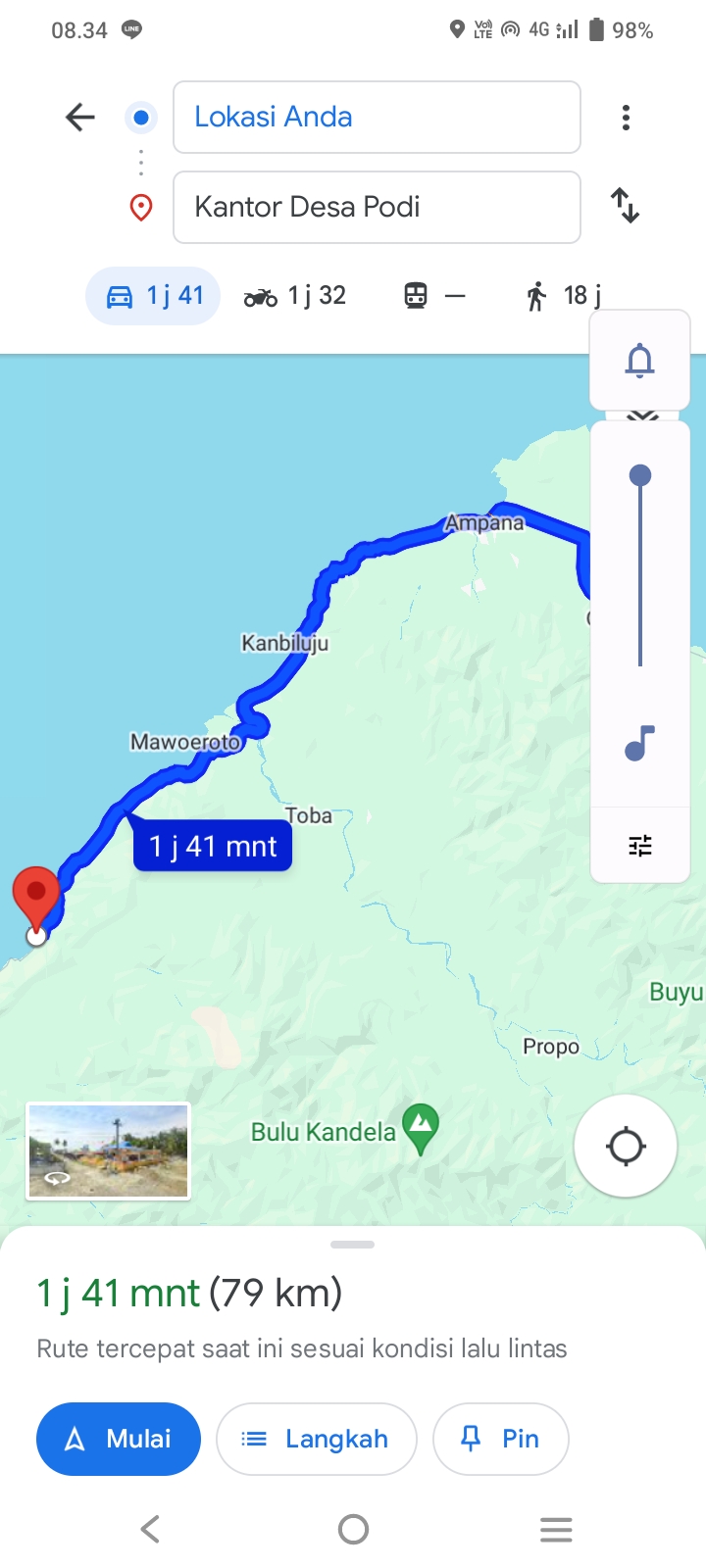
Task: Start navigation with Mulai
Action: tap(119, 1439)
